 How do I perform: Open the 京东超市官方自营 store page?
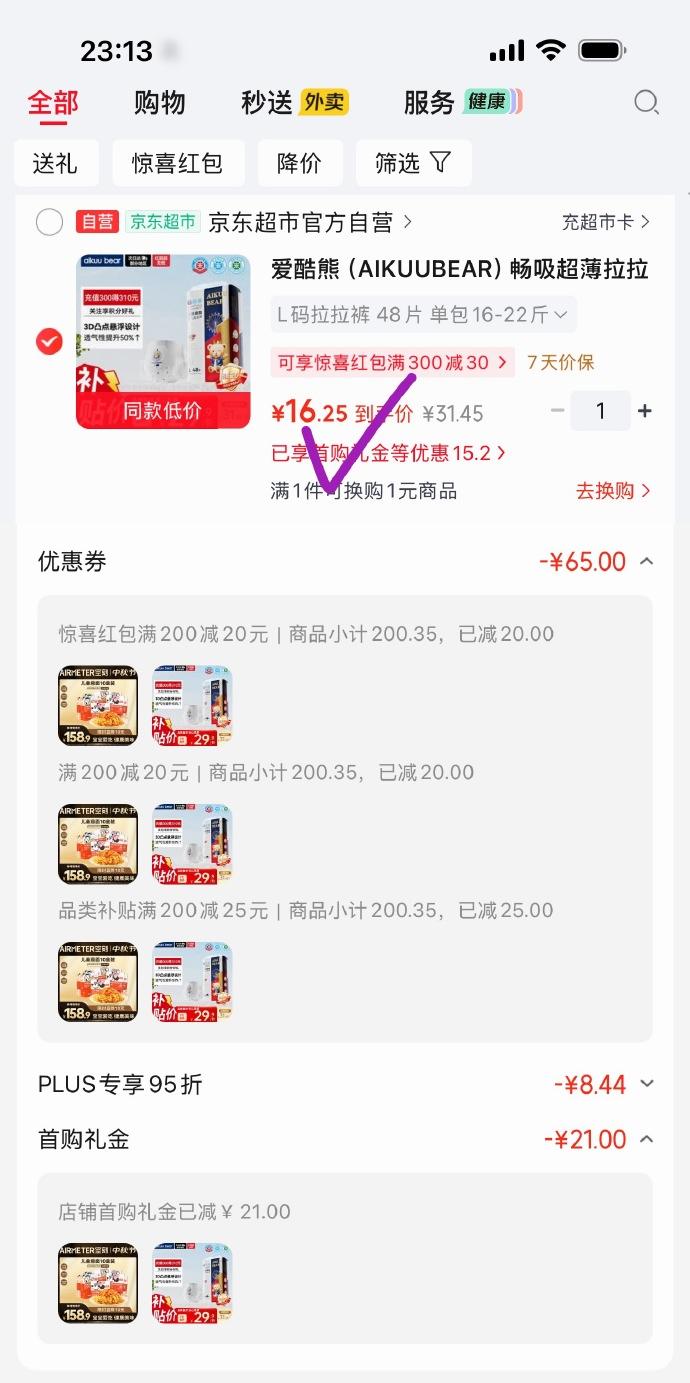coord(310,221)
